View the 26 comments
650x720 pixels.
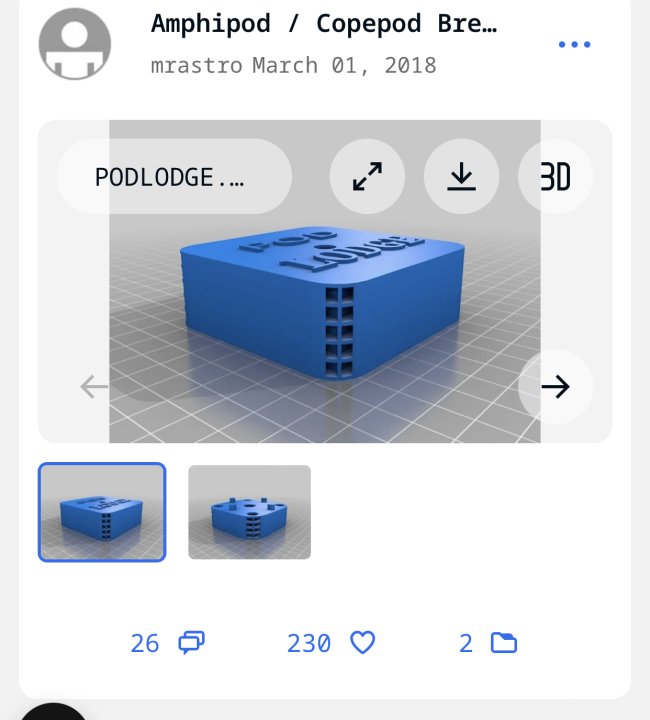(190, 643)
